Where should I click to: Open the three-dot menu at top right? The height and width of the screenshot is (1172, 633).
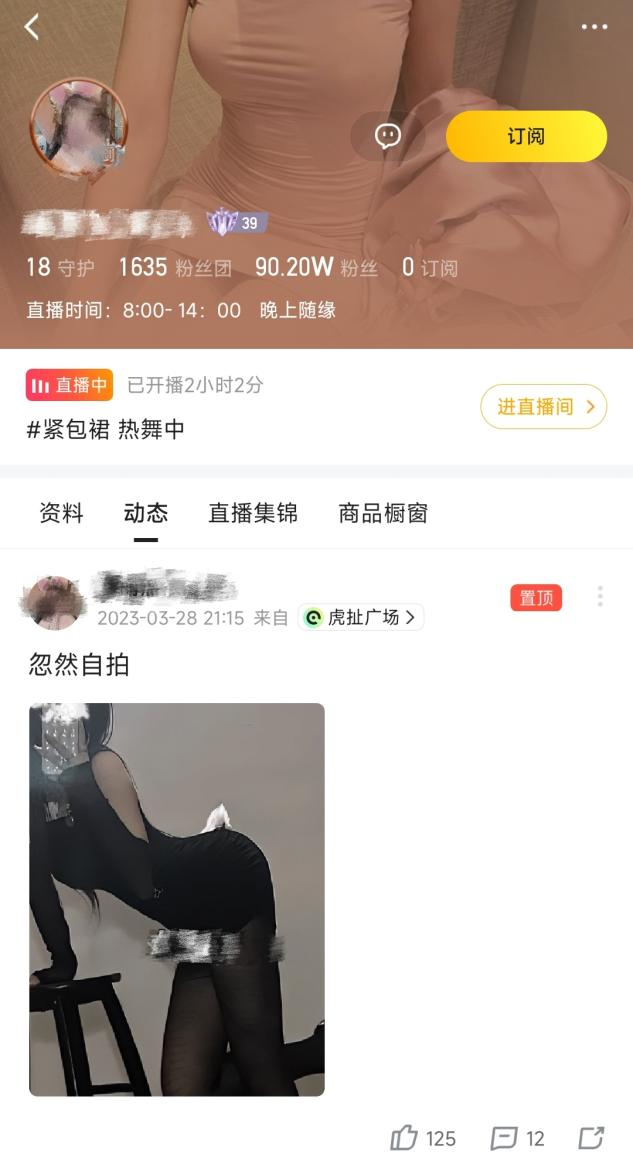(x=594, y=27)
